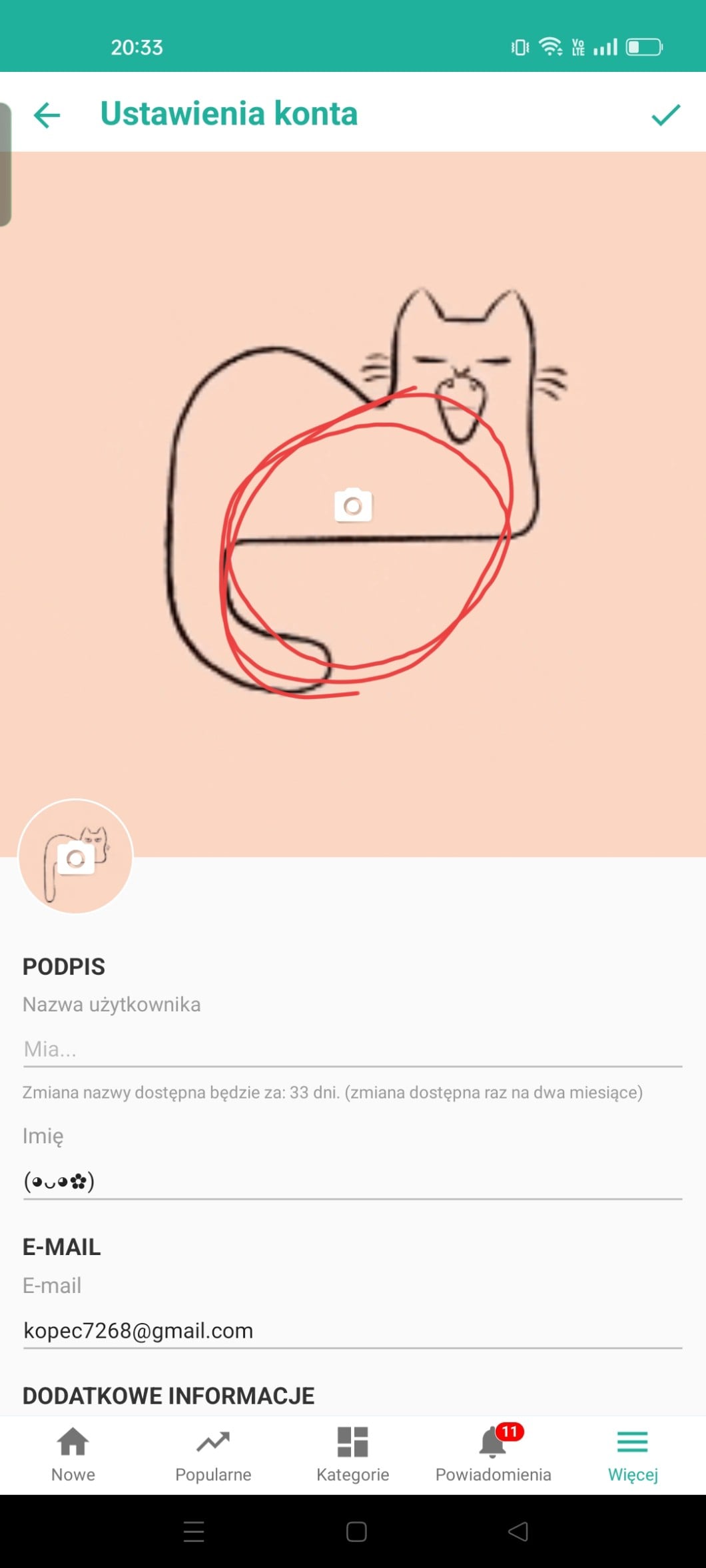Open the Popularne tab
This screenshot has height=1568, width=706.
click(x=213, y=1453)
